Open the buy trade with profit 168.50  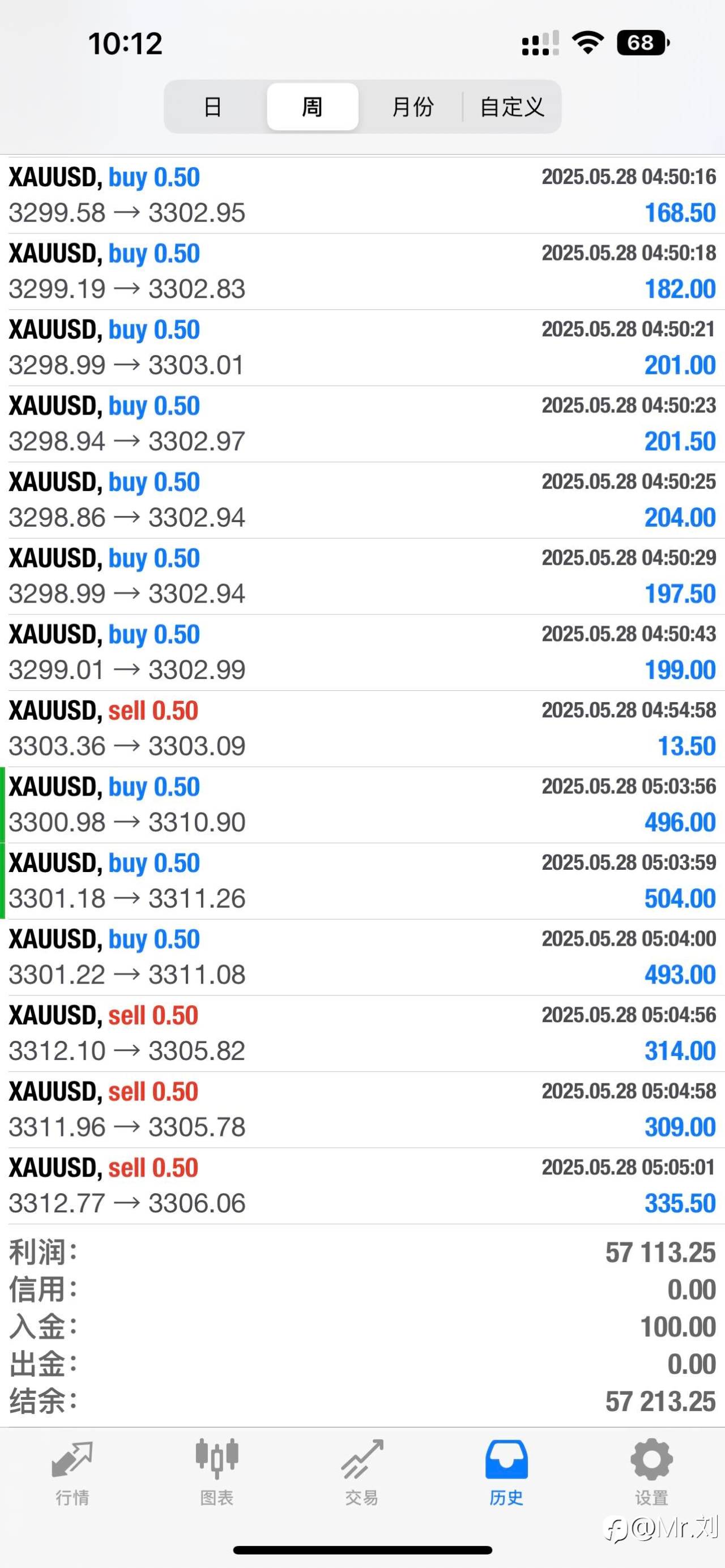[x=362, y=195]
